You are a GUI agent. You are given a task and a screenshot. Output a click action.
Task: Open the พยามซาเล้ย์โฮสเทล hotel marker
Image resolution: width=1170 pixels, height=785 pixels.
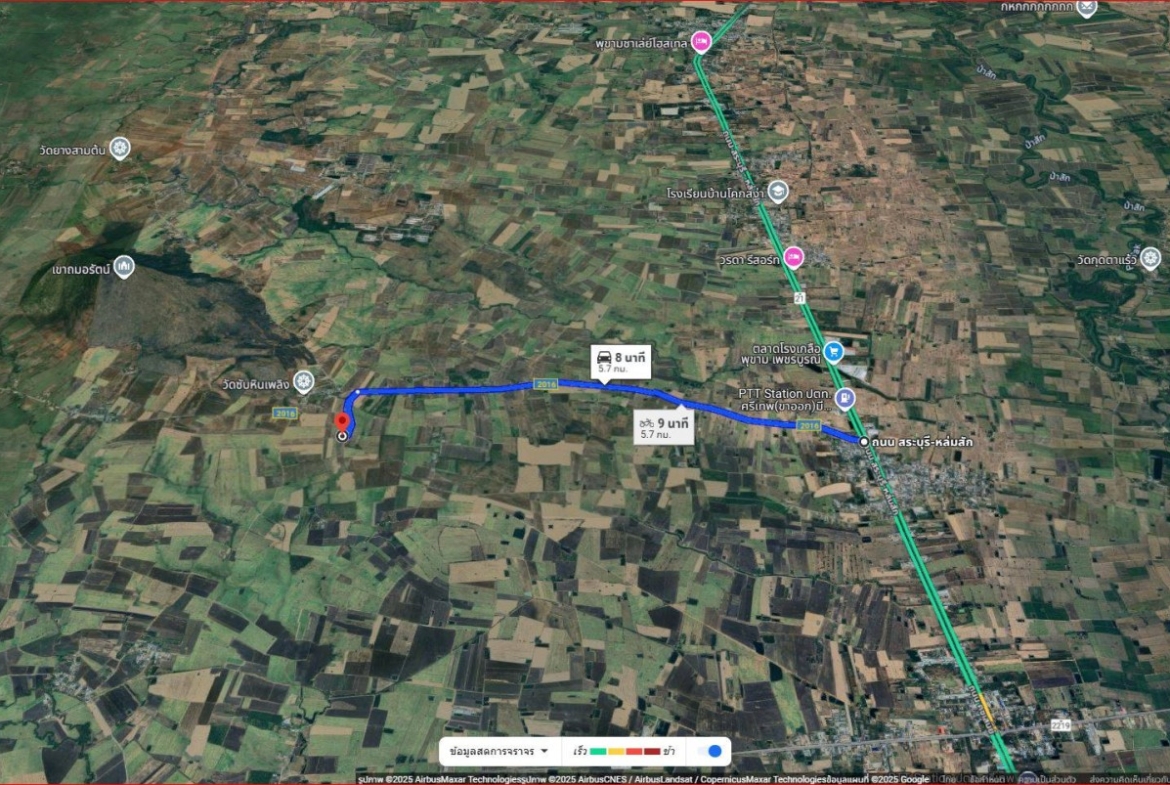click(701, 41)
